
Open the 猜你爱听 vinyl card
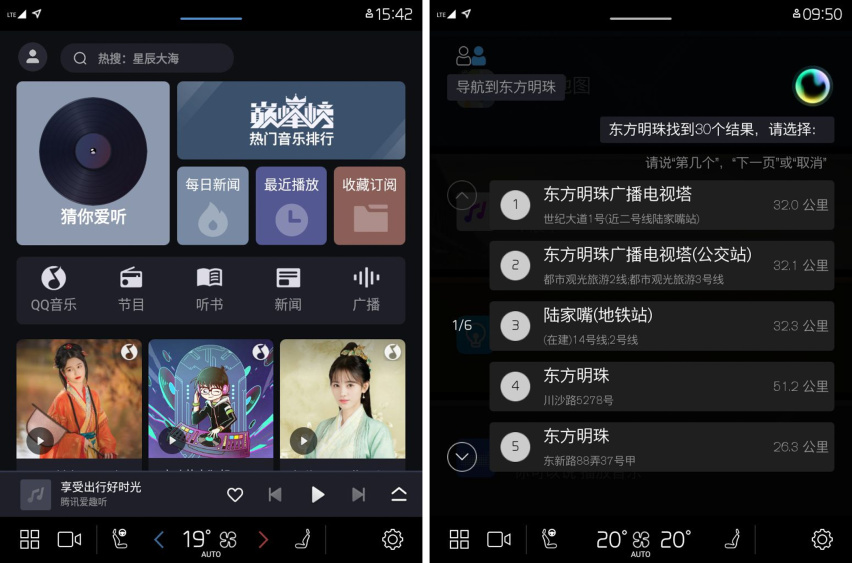point(93,163)
